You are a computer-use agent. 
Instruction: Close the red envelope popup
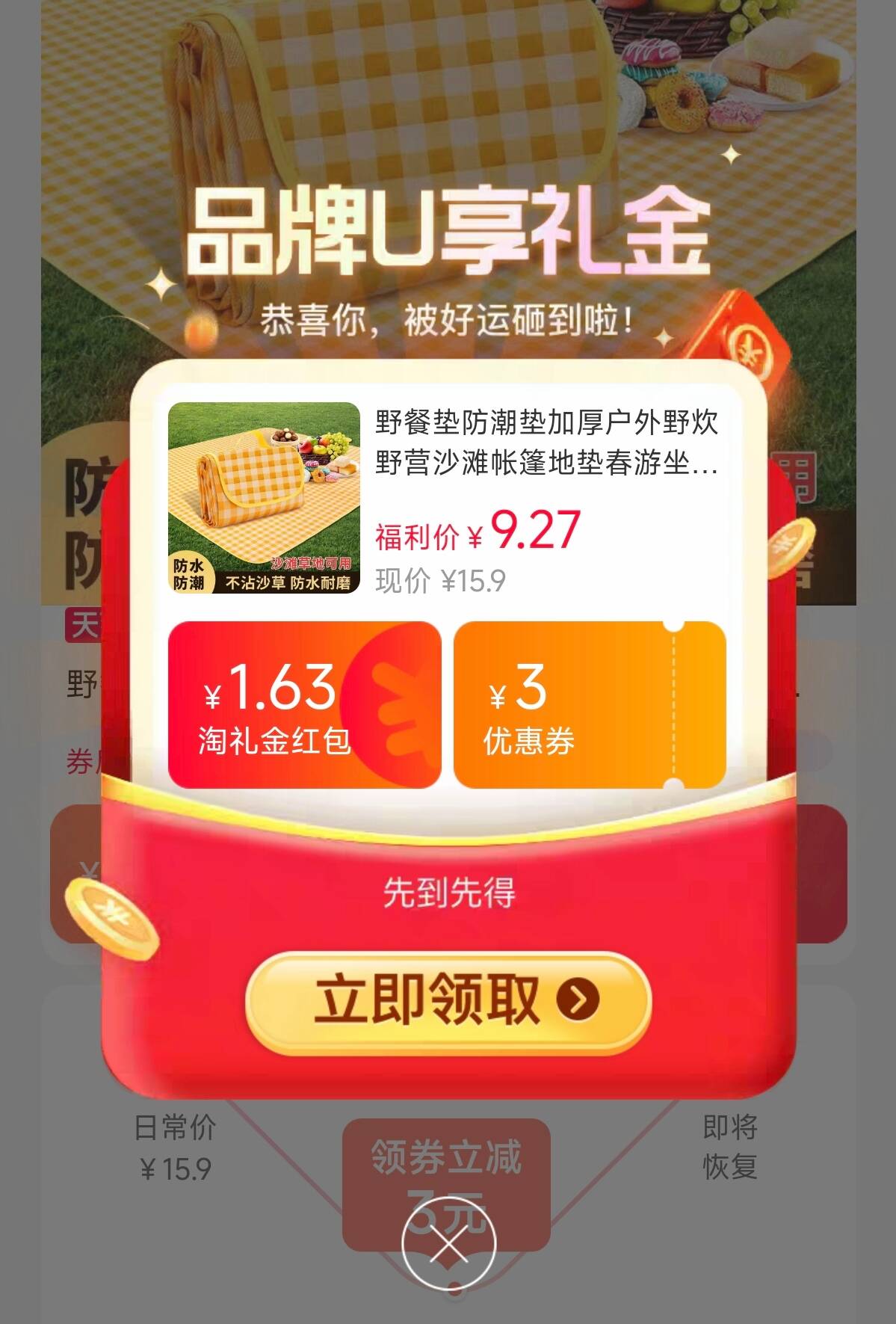448,1246
